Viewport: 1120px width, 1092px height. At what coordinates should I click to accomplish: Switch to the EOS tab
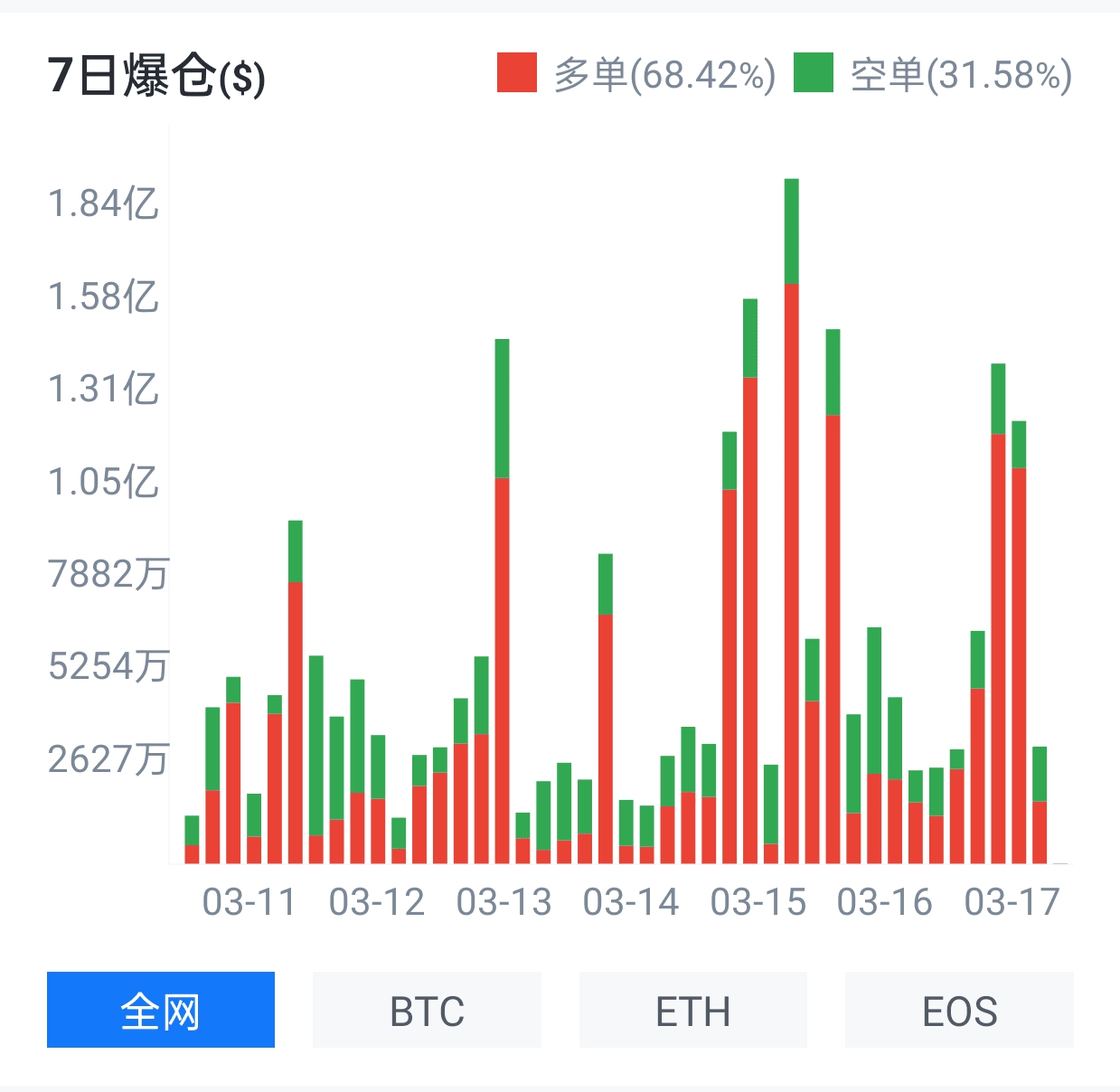(x=959, y=1010)
